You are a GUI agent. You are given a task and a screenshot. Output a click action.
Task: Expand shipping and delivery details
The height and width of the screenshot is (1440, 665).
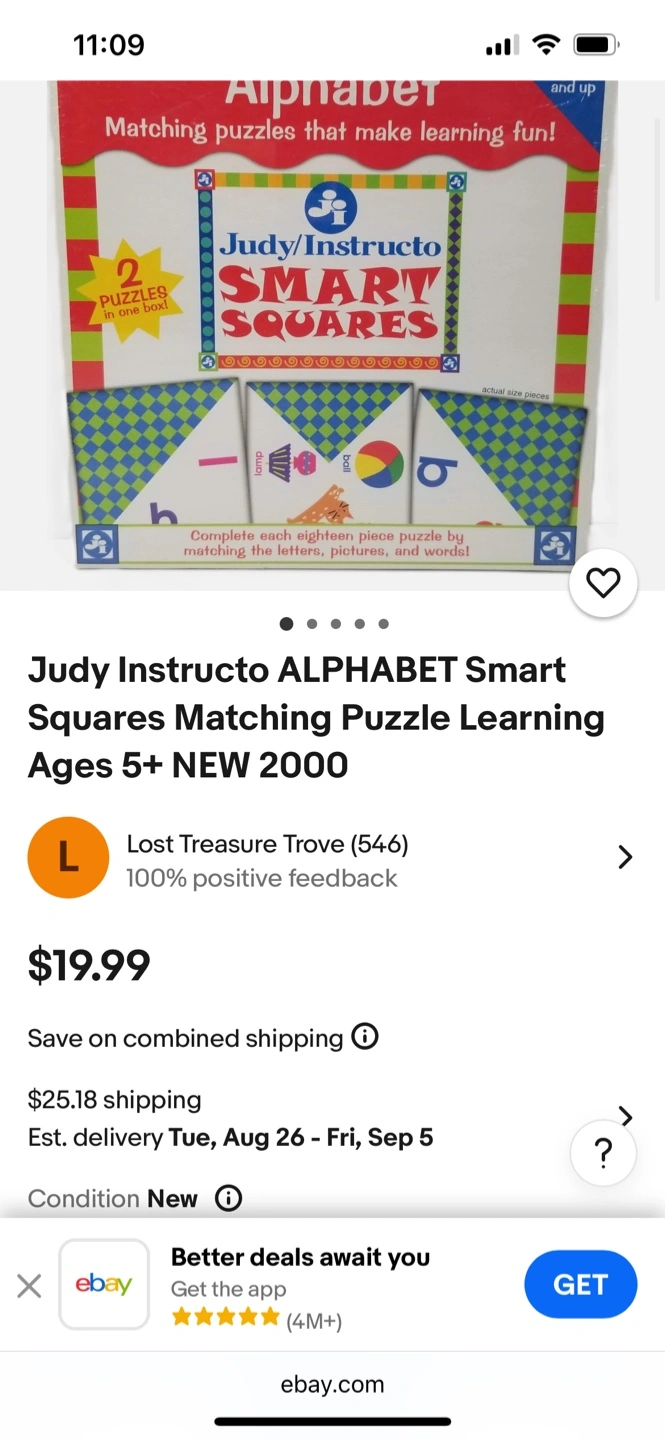point(625,1116)
